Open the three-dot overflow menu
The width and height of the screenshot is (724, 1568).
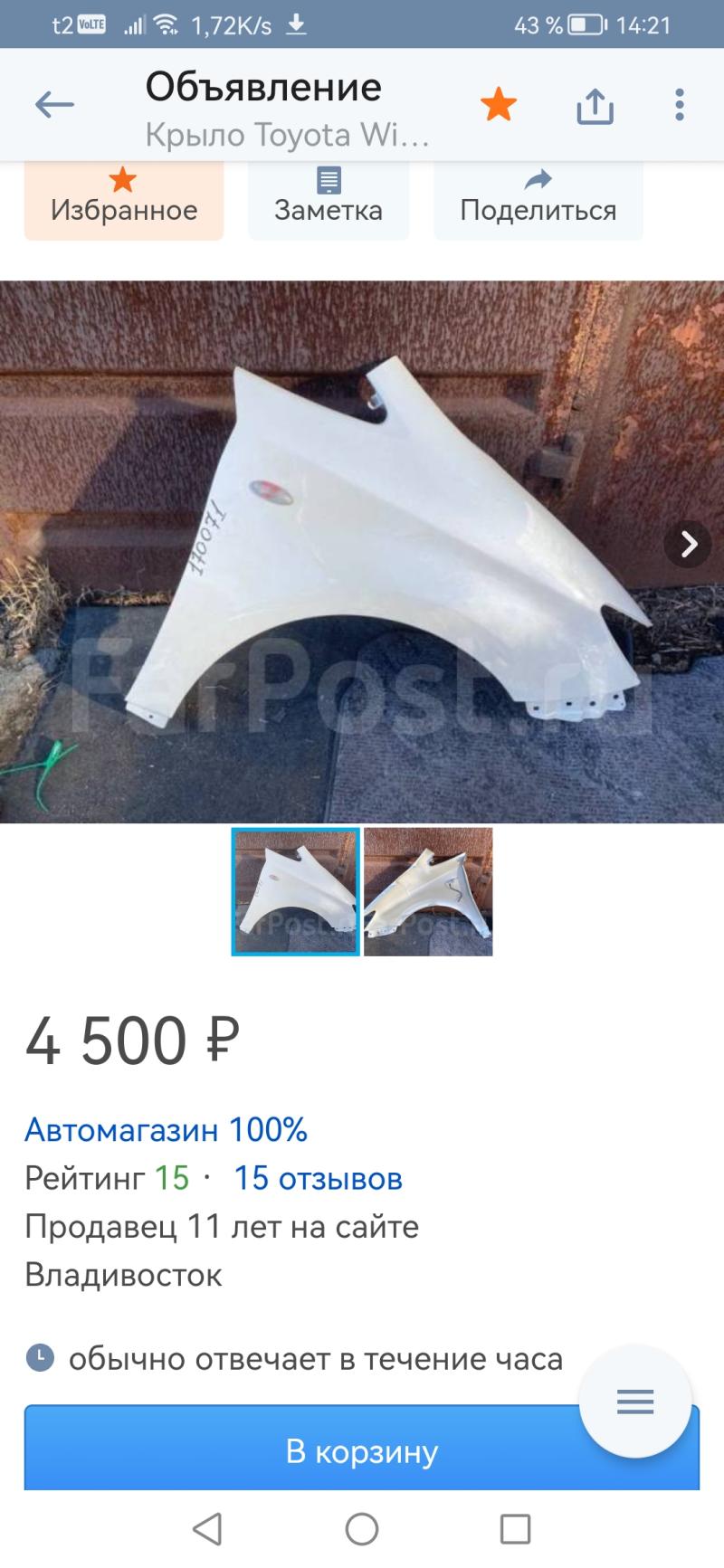(x=679, y=106)
